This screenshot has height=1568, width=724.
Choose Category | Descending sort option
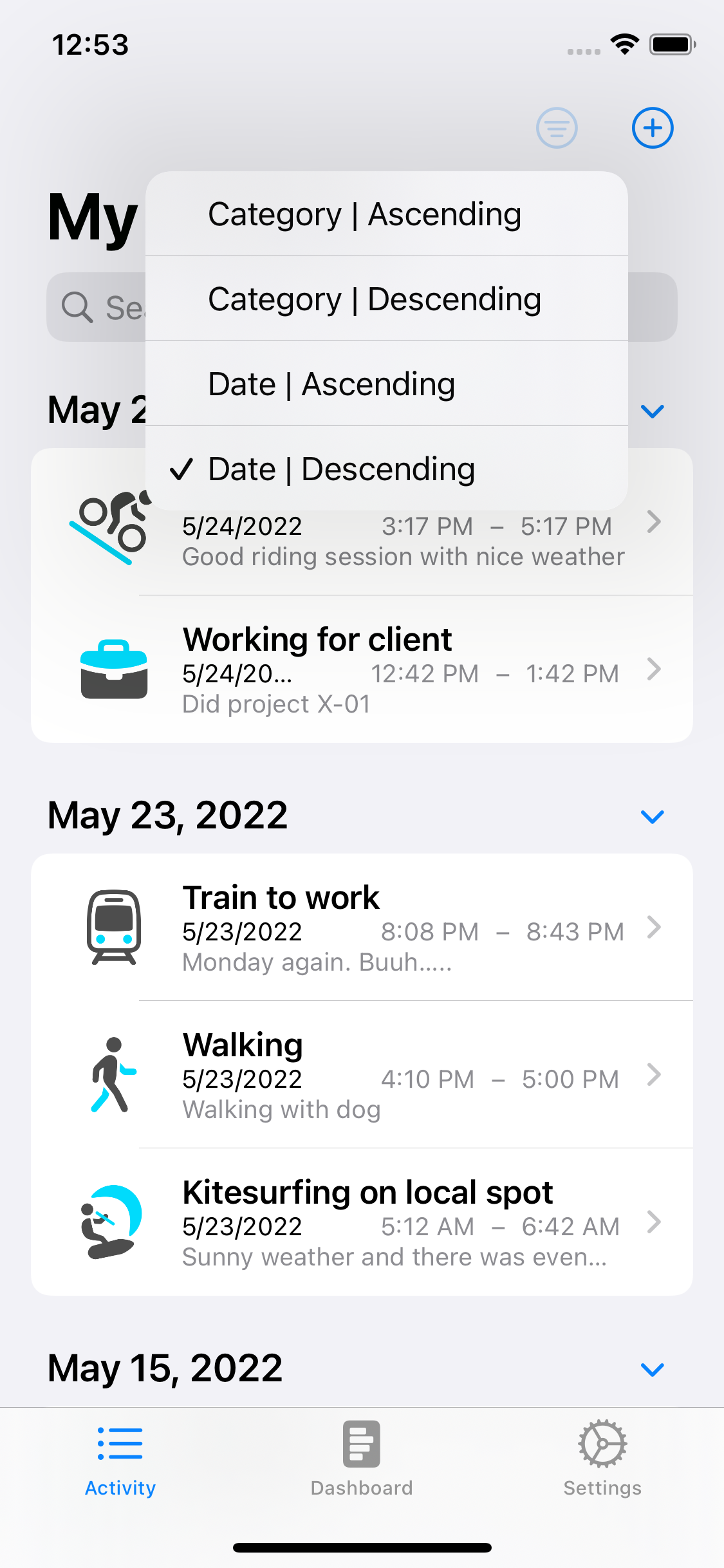point(386,299)
